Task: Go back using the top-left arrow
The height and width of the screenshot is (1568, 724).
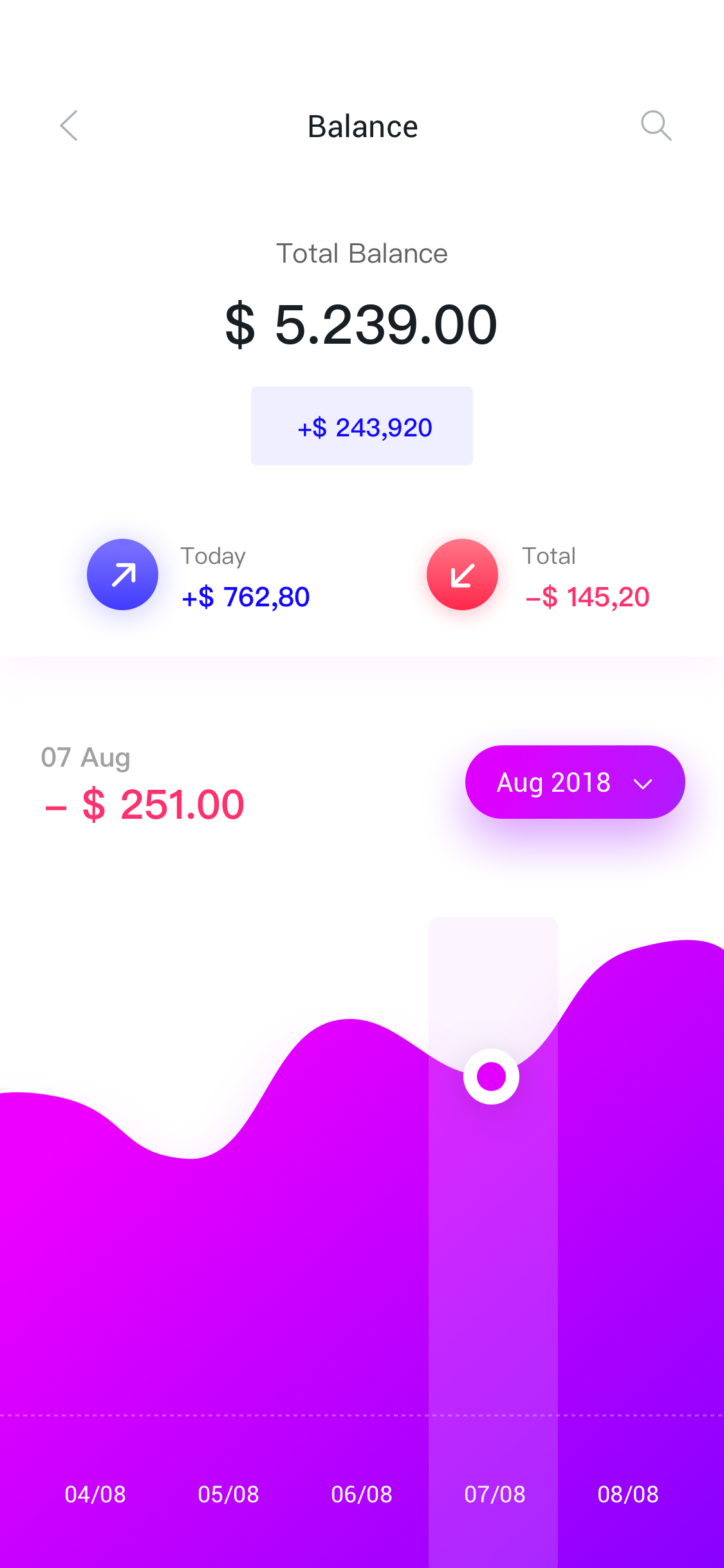Action: coord(69,126)
